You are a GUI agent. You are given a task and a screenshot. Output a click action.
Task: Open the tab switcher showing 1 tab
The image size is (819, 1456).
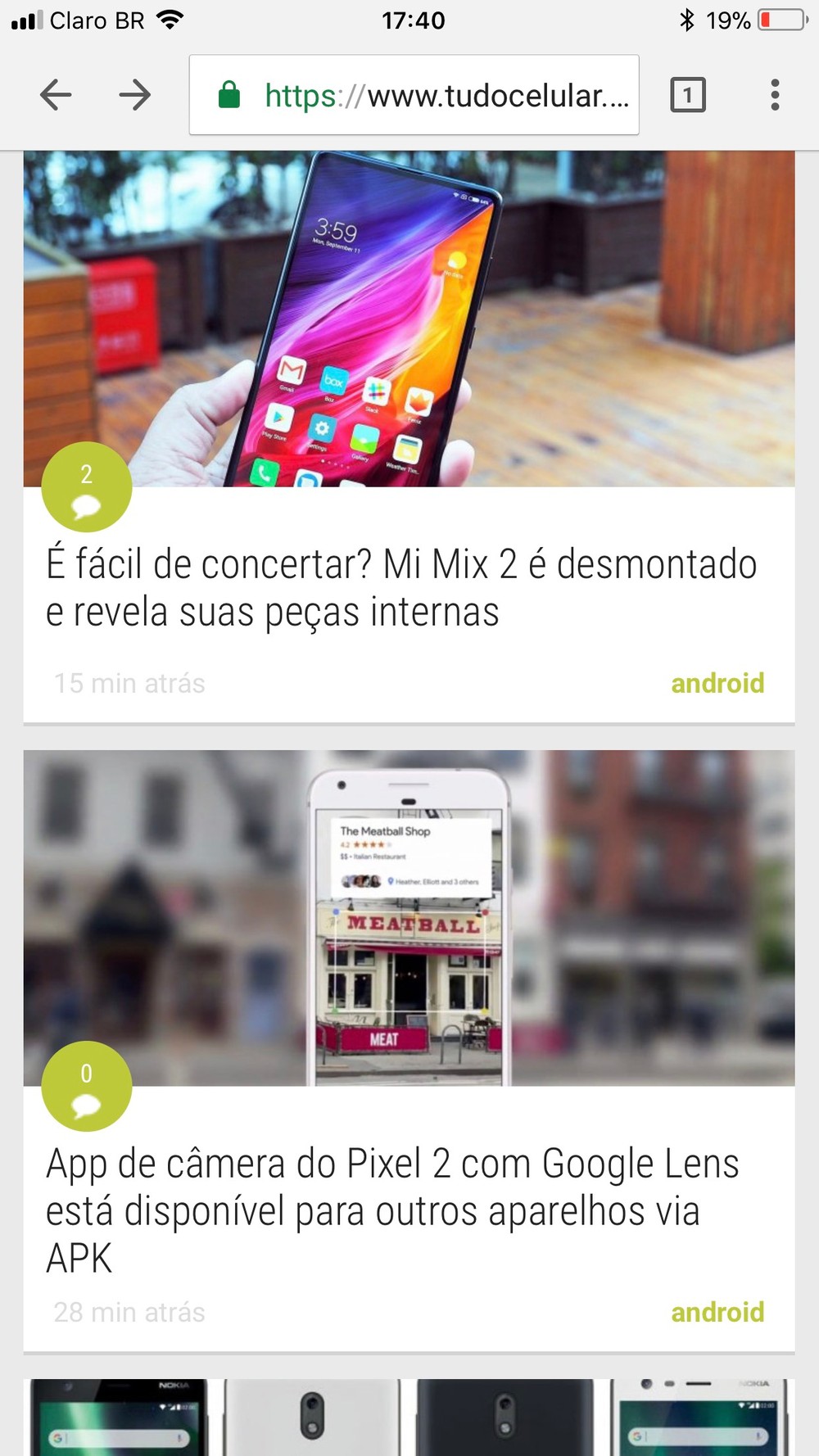[x=687, y=95]
